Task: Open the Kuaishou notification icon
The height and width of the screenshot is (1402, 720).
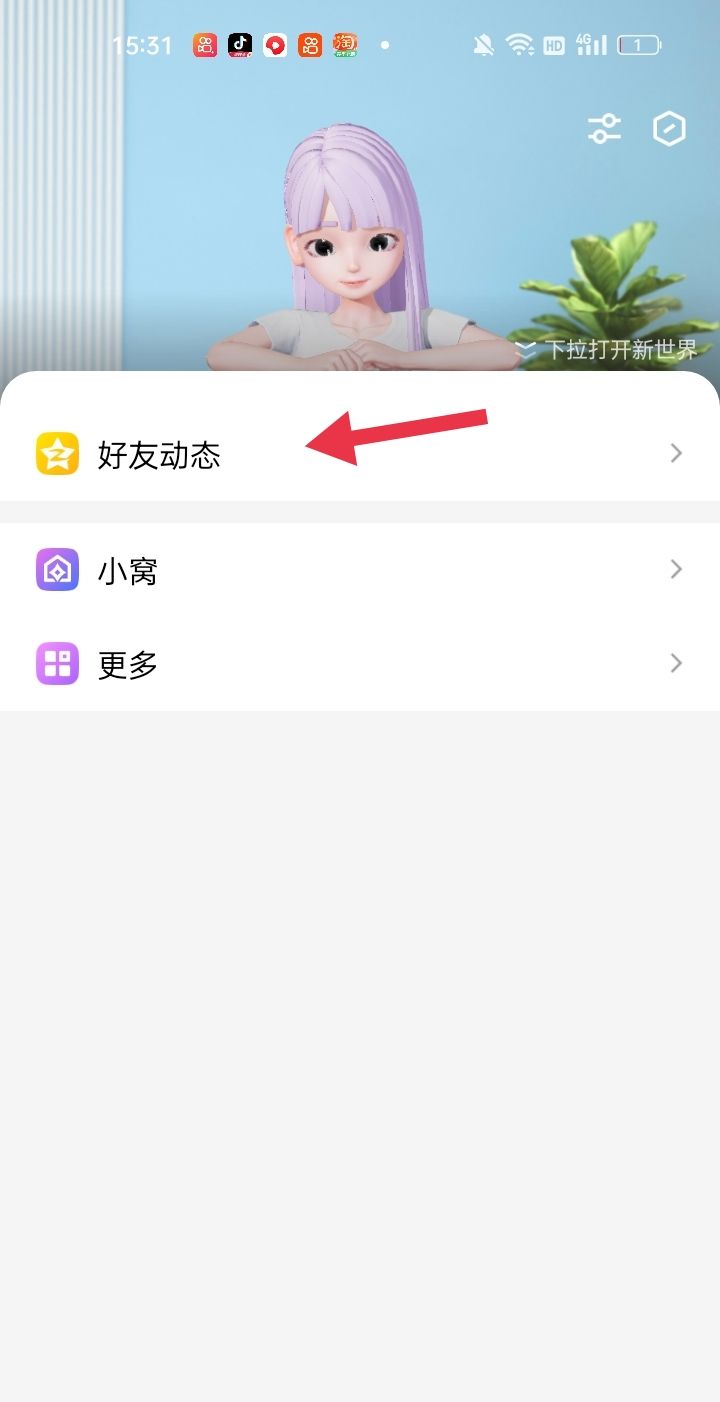Action: (x=310, y=45)
